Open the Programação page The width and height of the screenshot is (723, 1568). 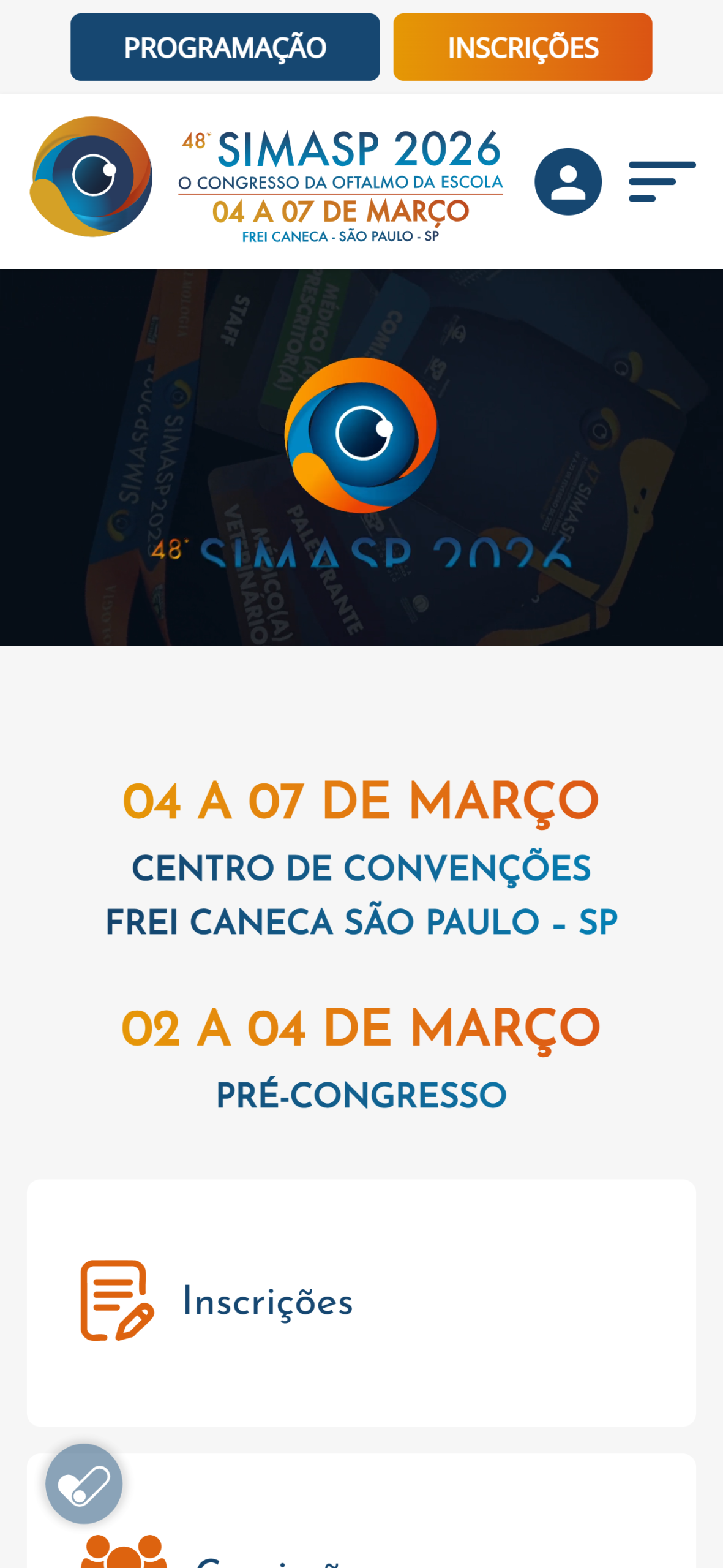(225, 47)
